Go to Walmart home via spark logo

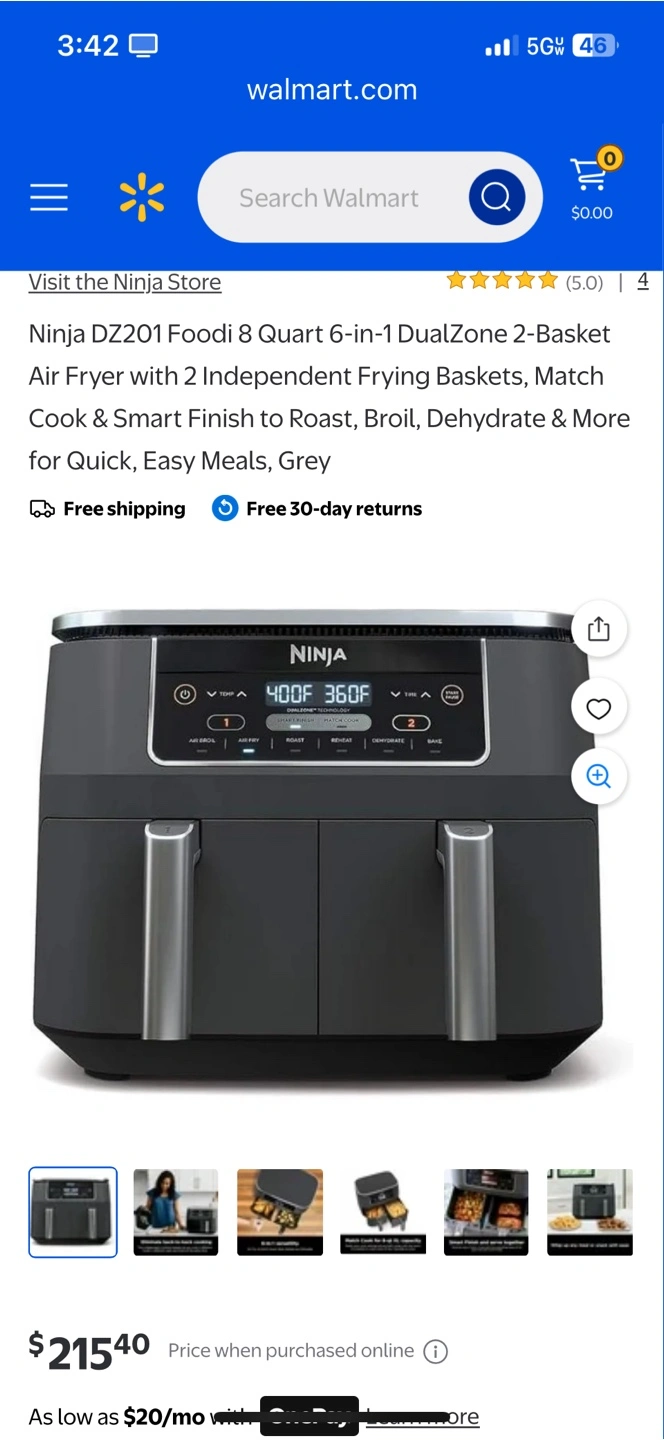[x=142, y=197]
